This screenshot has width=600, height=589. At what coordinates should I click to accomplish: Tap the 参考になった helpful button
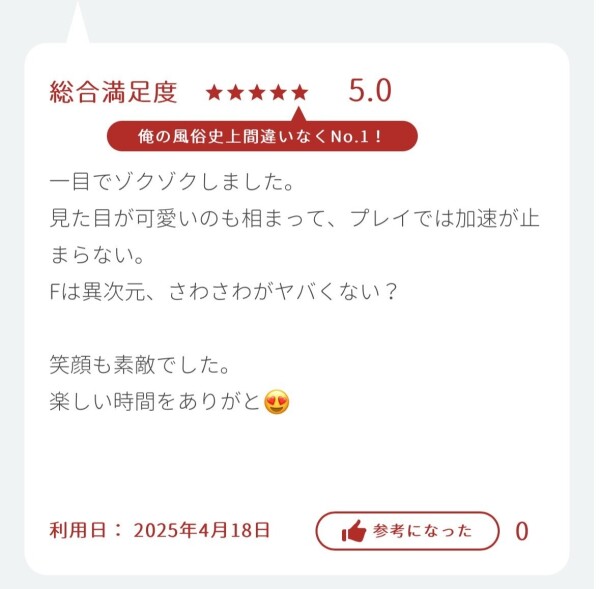click(407, 531)
